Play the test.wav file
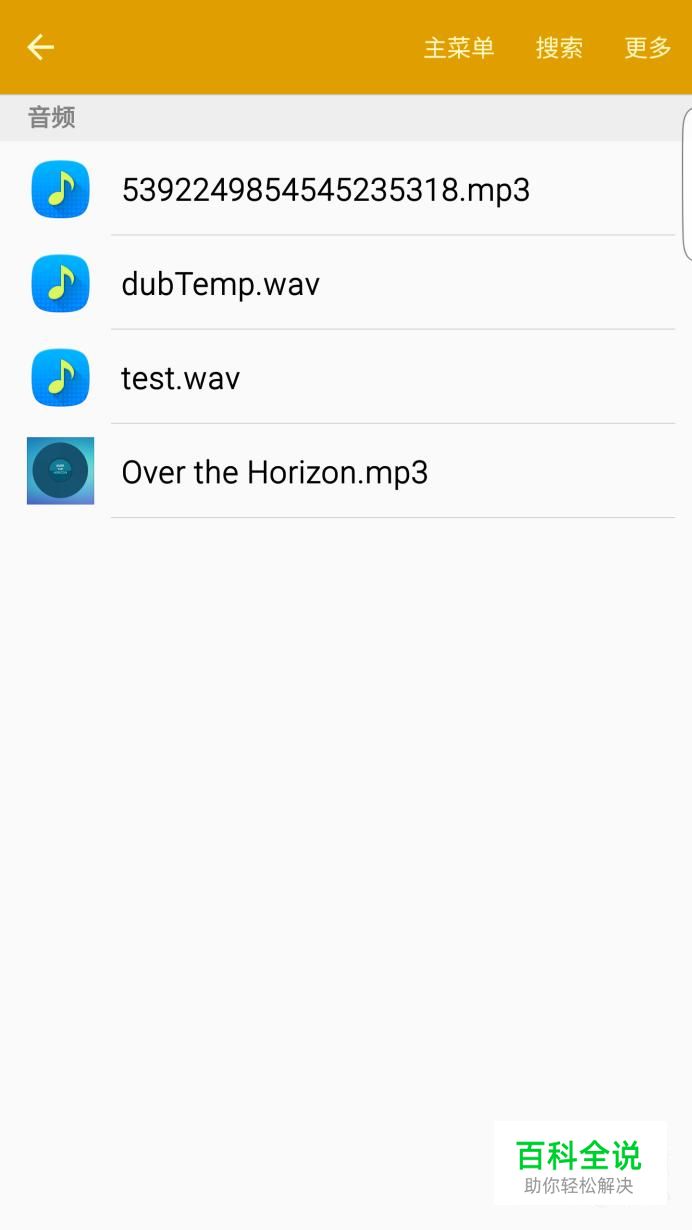Screen dimensions: 692x1230 [x=346, y=377]
